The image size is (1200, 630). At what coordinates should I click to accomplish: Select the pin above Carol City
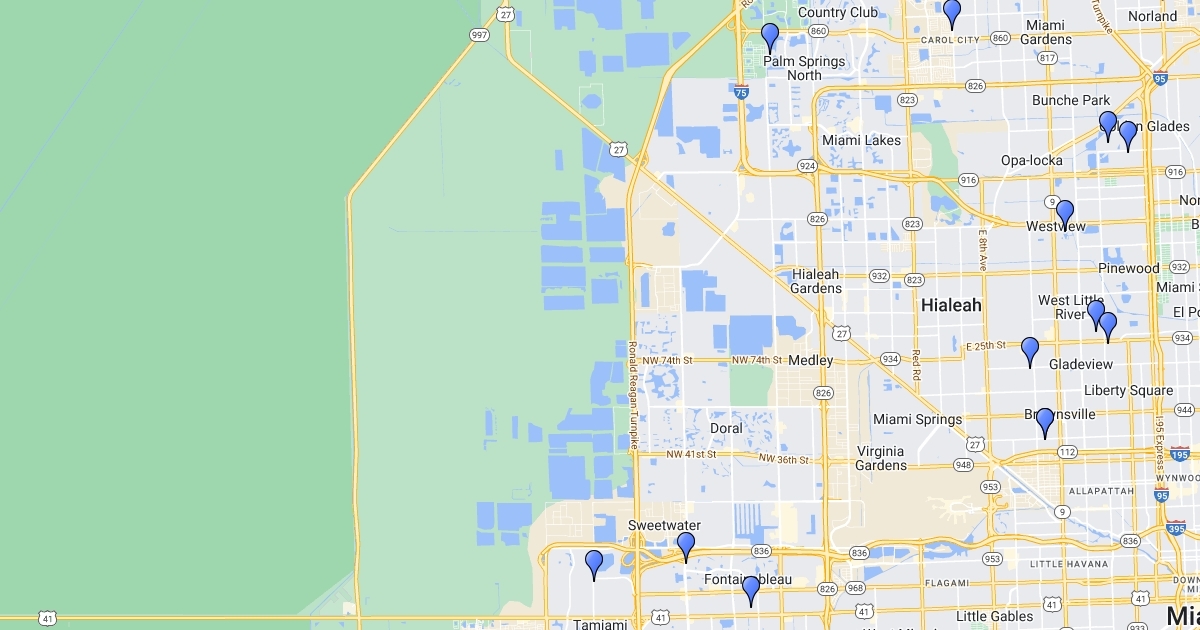coord(952,13)
